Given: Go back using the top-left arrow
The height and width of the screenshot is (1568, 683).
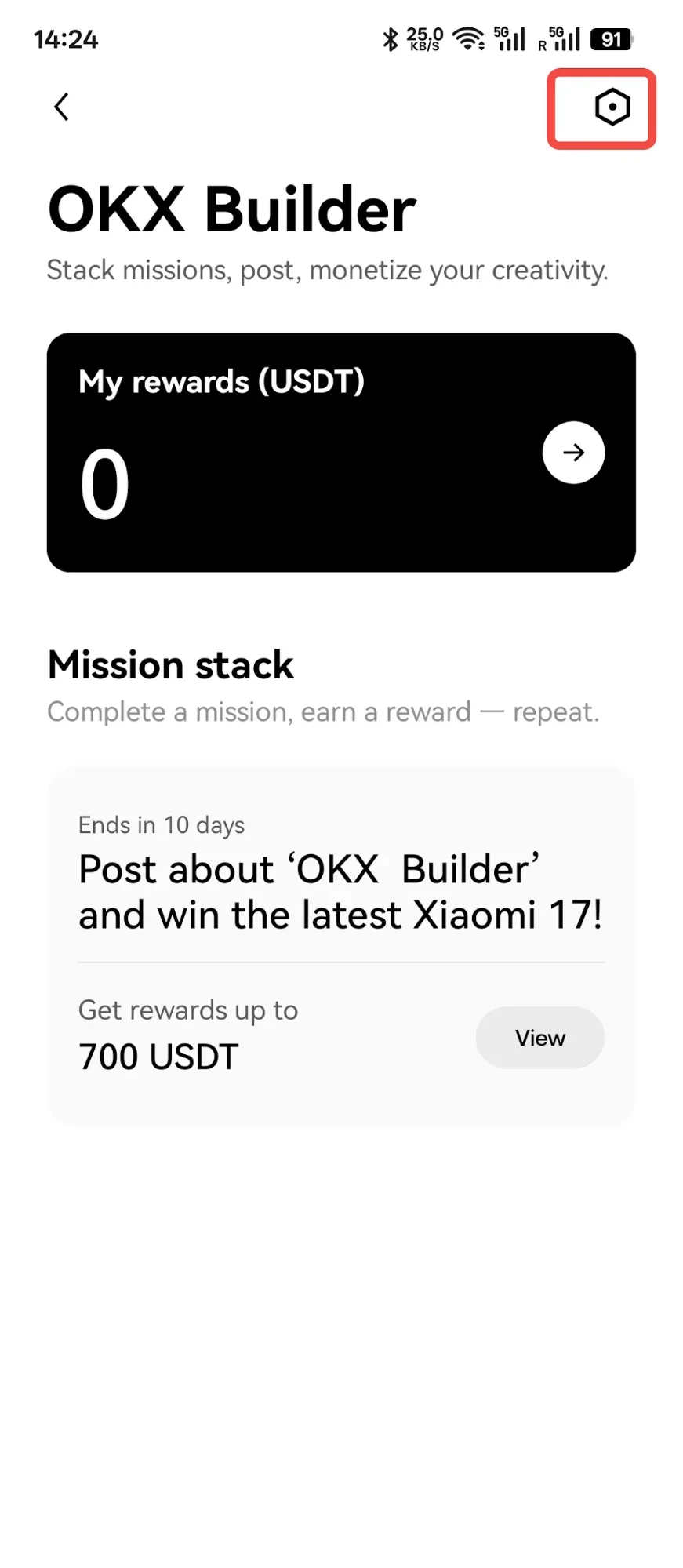Looking at the screenshot, I should [61, 107].
